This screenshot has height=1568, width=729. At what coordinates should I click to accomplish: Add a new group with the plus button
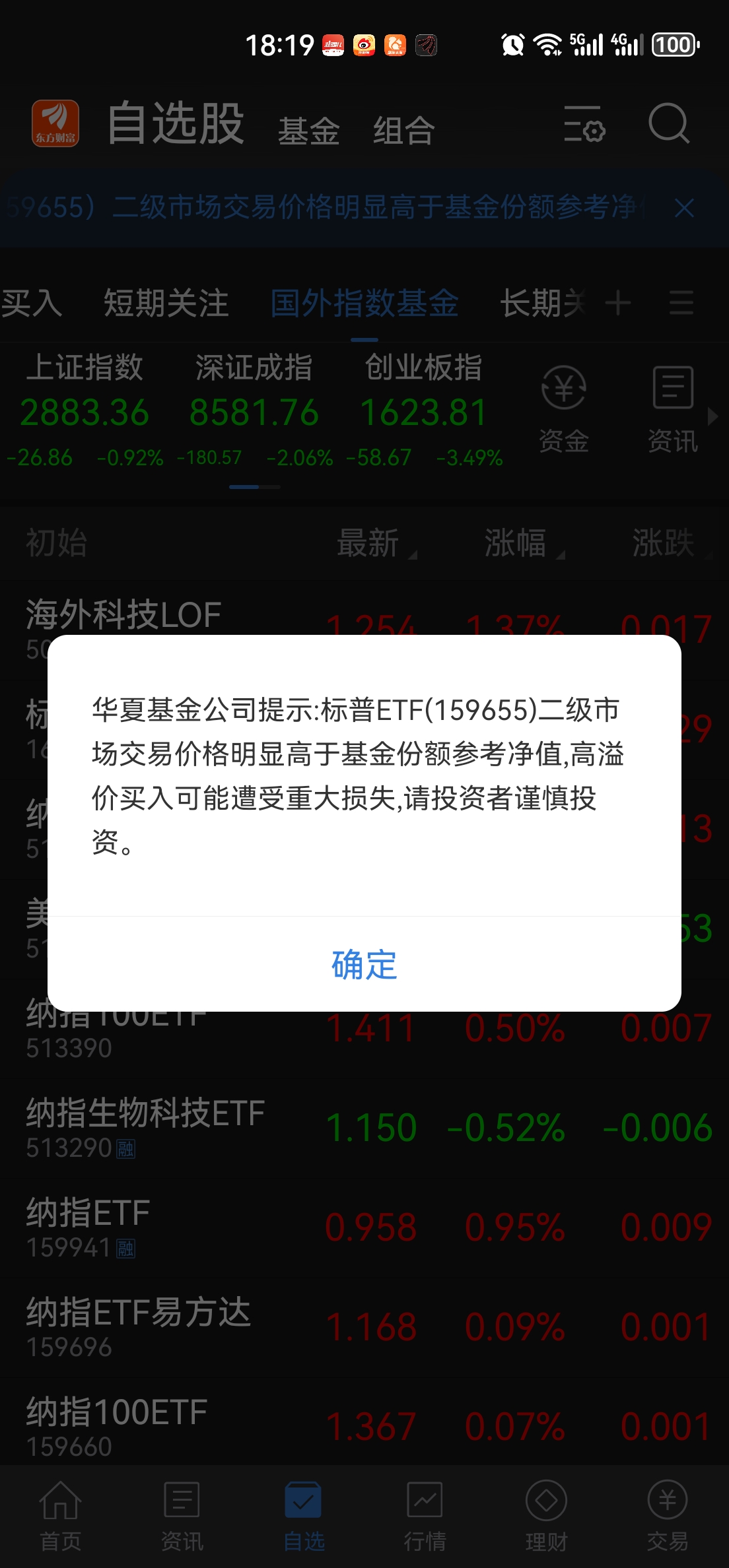pyautogui.click(x=619, y=304)
